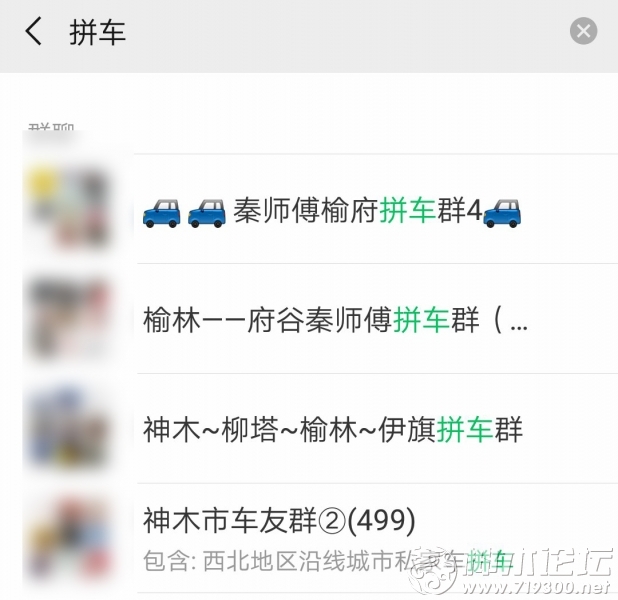The width and height of the screenshot is (618, 600).
Task: Open group 神木~柳塔~榆林~伊旗拼车群
Action: click(x=333, y=430)
